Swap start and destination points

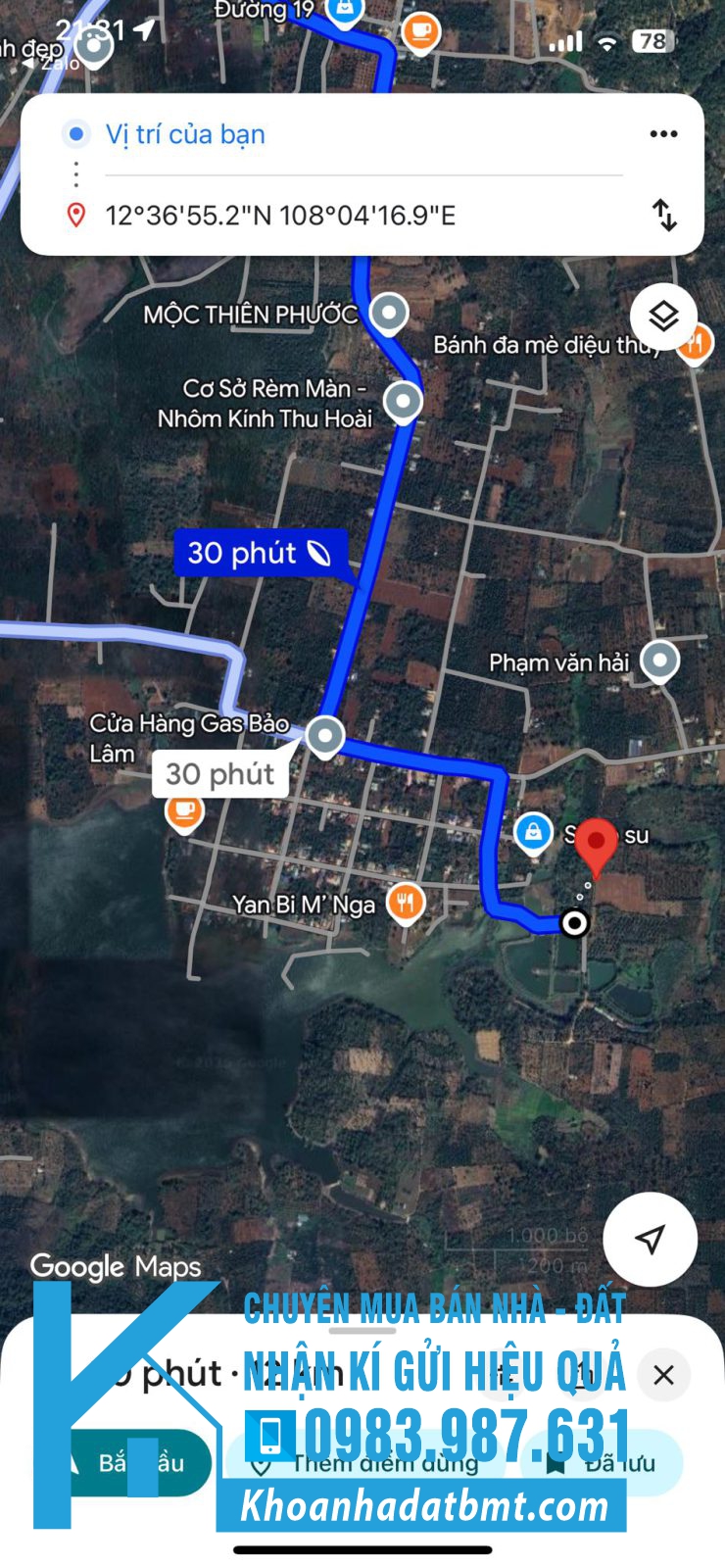(664, 215)
